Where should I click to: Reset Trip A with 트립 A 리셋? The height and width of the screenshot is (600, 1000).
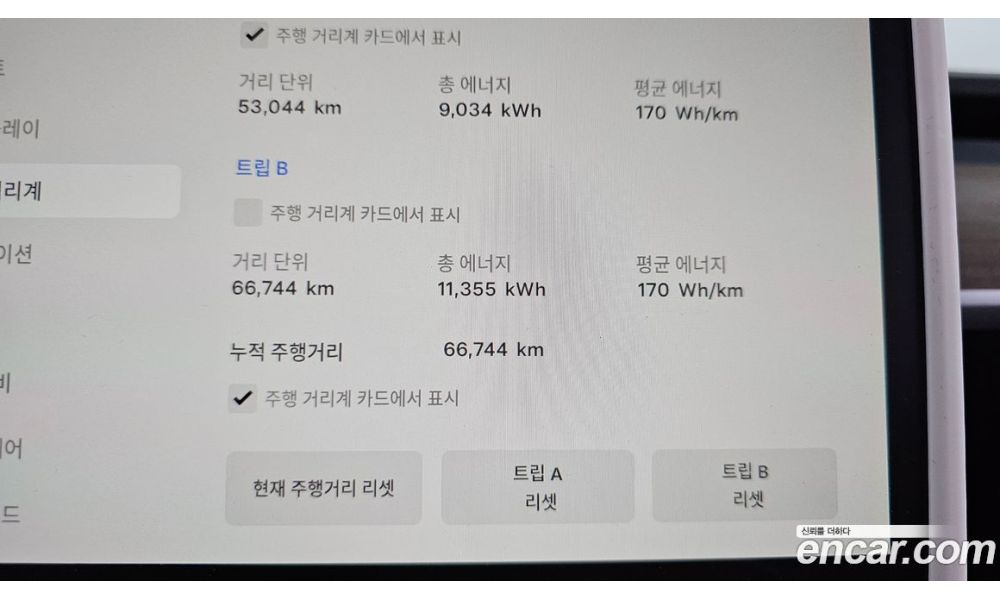[538, 487]
